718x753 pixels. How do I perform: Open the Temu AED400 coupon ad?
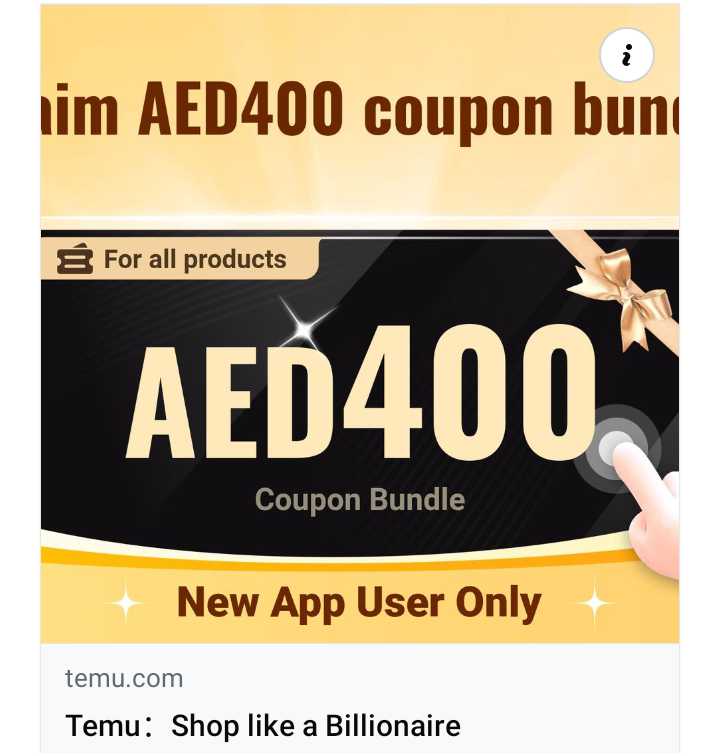(360, 400)
